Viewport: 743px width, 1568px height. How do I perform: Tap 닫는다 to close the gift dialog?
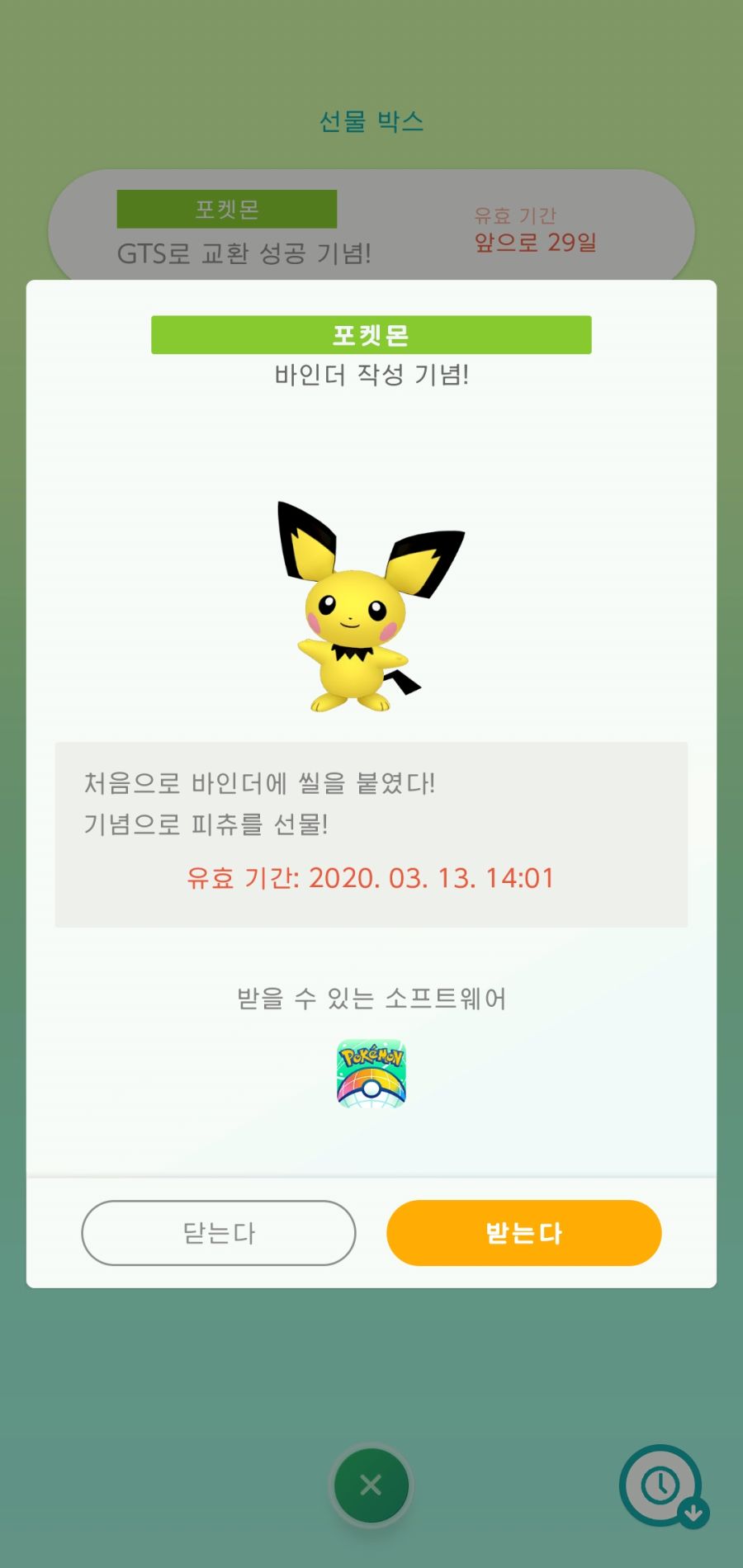(219, 1233)
